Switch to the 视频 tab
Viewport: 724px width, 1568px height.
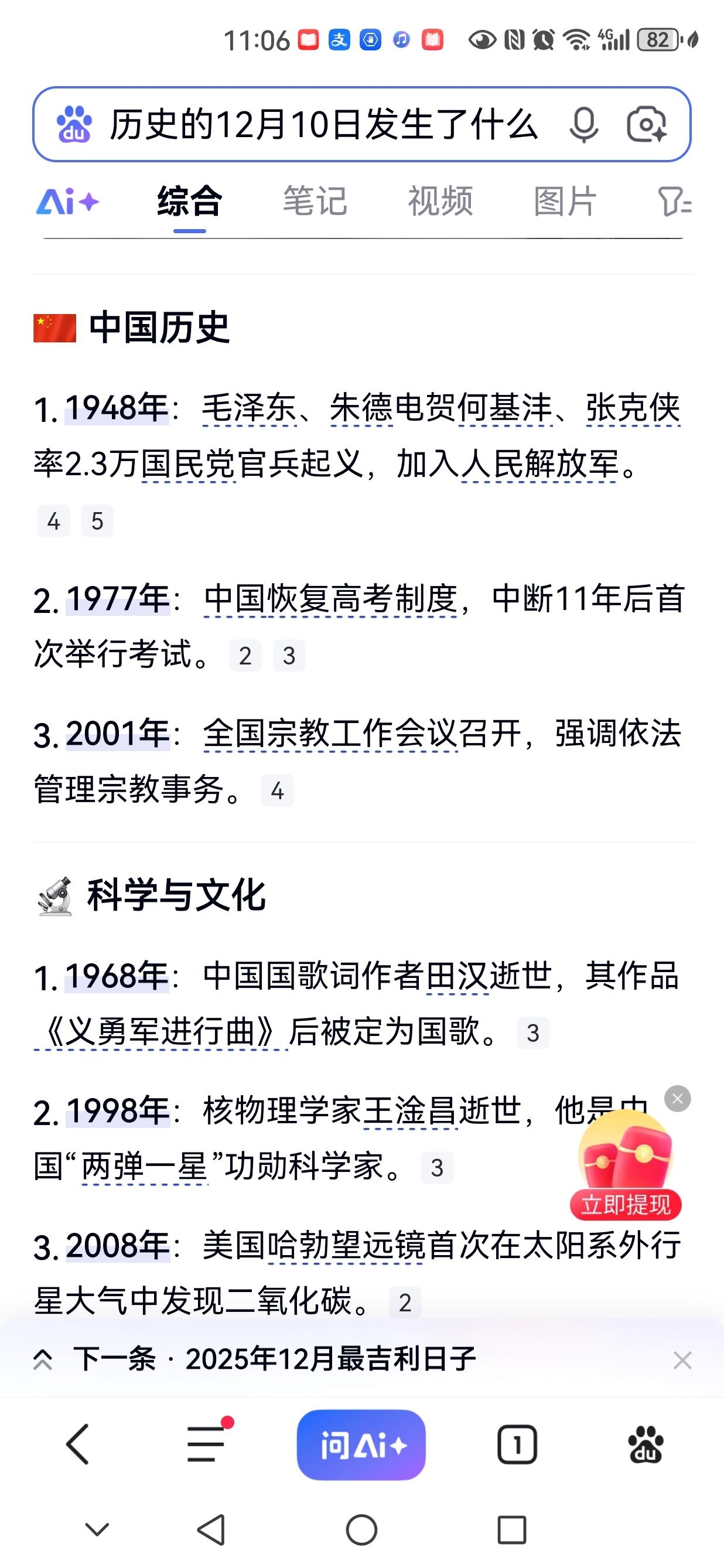440,202
